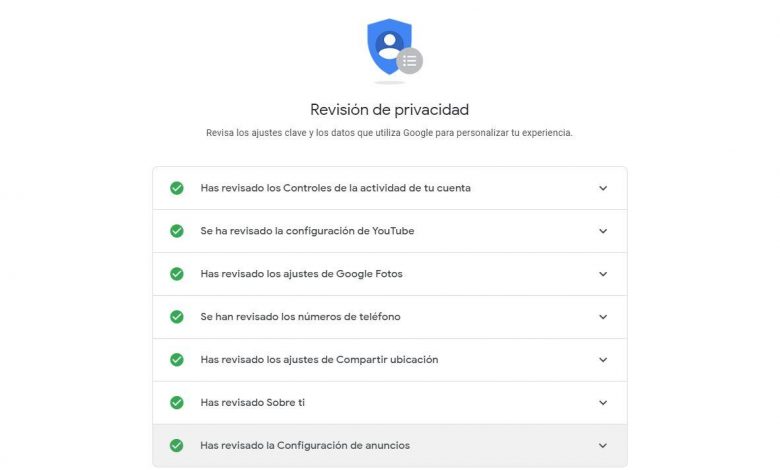Expand the números de teléfono section
Screen dimensions: 780x470
click(x=602, y=317)
